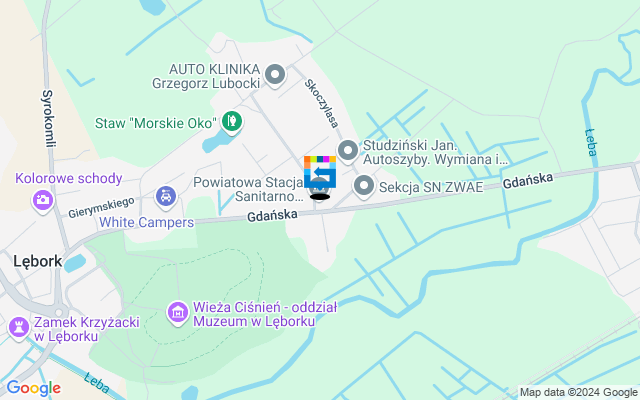This screenshot has width=640, height=400.
Task: Select the Staw "Morskie Oko" restaurant marker
Action: [231, 122]
